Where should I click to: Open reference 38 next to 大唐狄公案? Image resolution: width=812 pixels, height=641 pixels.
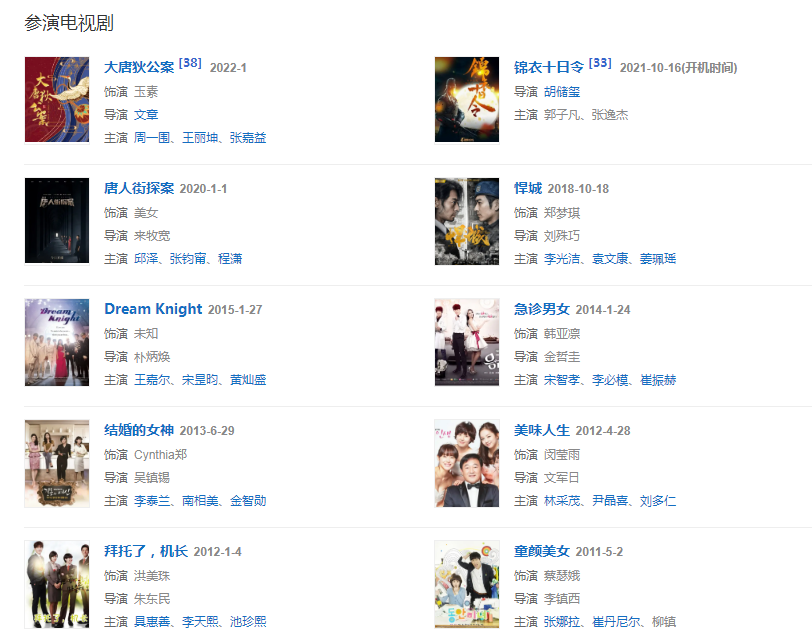(x=190, y=63)
